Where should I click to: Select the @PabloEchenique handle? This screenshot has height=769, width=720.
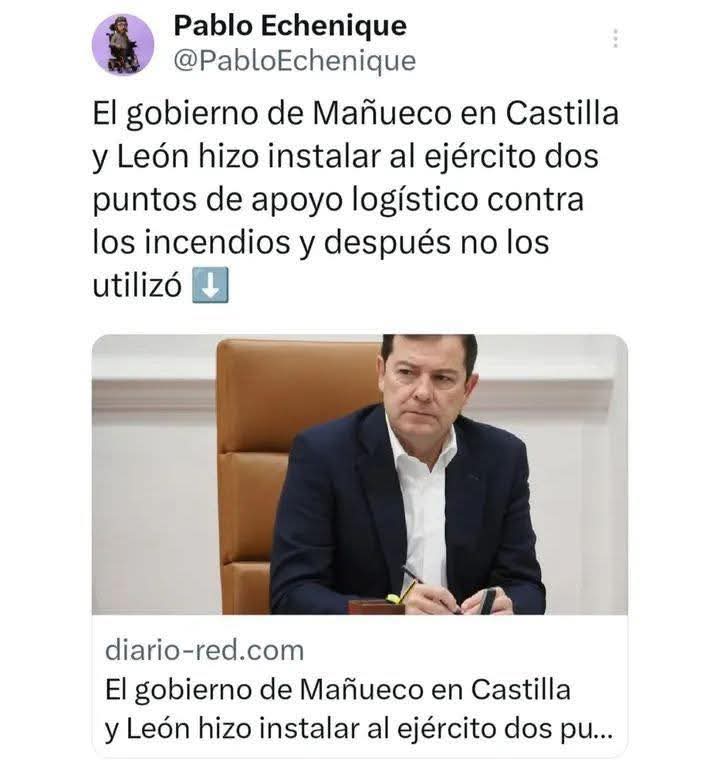point(294,60)
